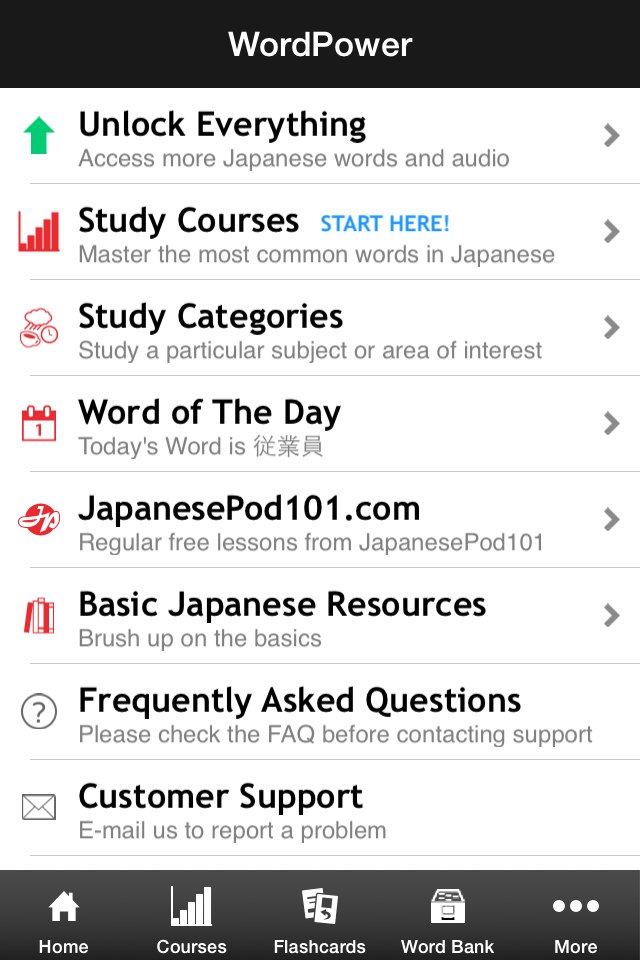Screen dimensions: 640x960
Task: Switch to the Courses tab
Action: pyautogui.click(x=192, y=920)
